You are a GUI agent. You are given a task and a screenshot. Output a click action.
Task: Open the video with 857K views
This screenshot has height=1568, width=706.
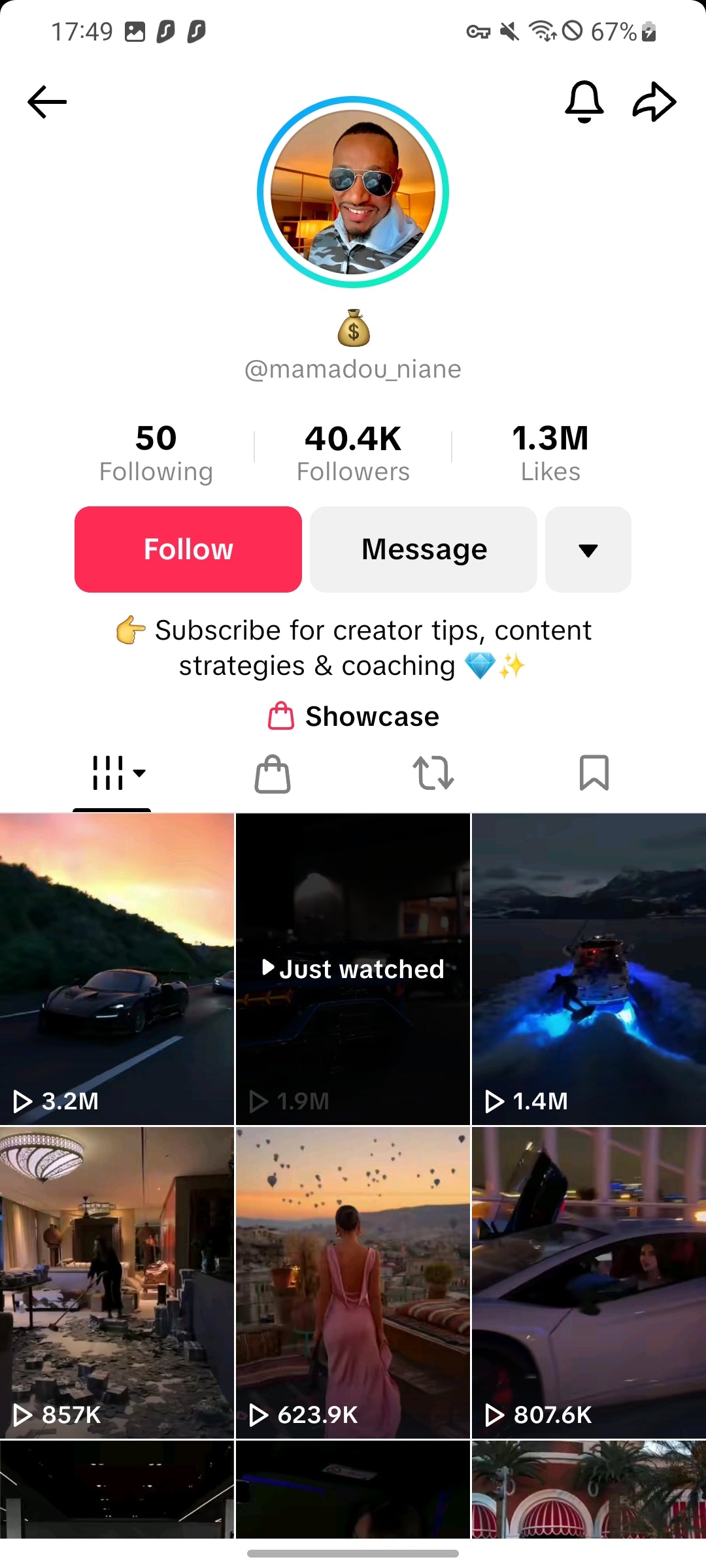click(x=117, y=1282)
